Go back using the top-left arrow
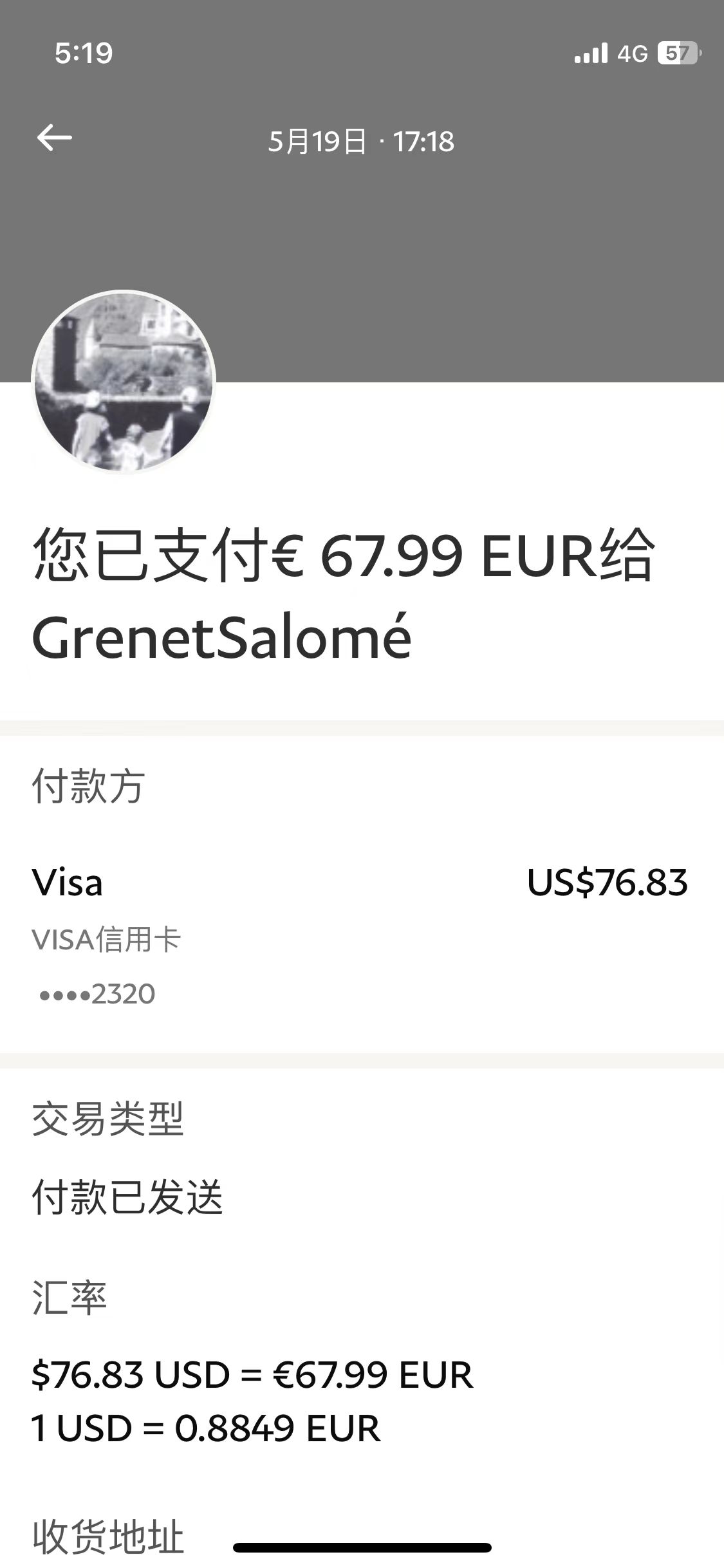724x1568 pixels. point(55,138)
